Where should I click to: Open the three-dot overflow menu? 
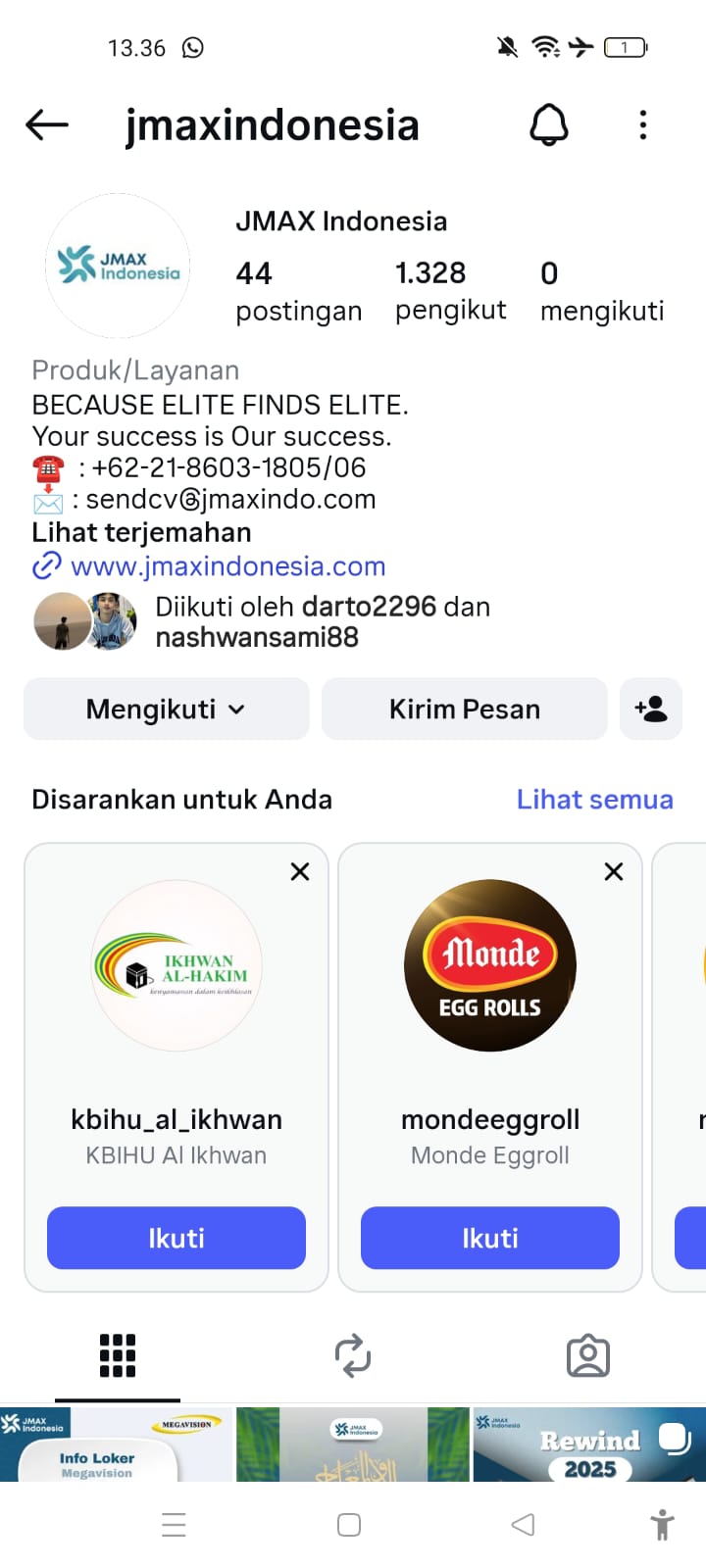tap(643, 124)
